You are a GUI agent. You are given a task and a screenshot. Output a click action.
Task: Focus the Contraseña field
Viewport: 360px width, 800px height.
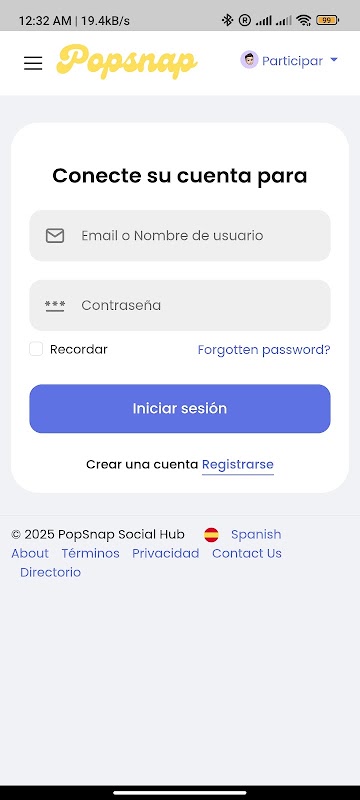pyautogui.click(x=179, y=305)
